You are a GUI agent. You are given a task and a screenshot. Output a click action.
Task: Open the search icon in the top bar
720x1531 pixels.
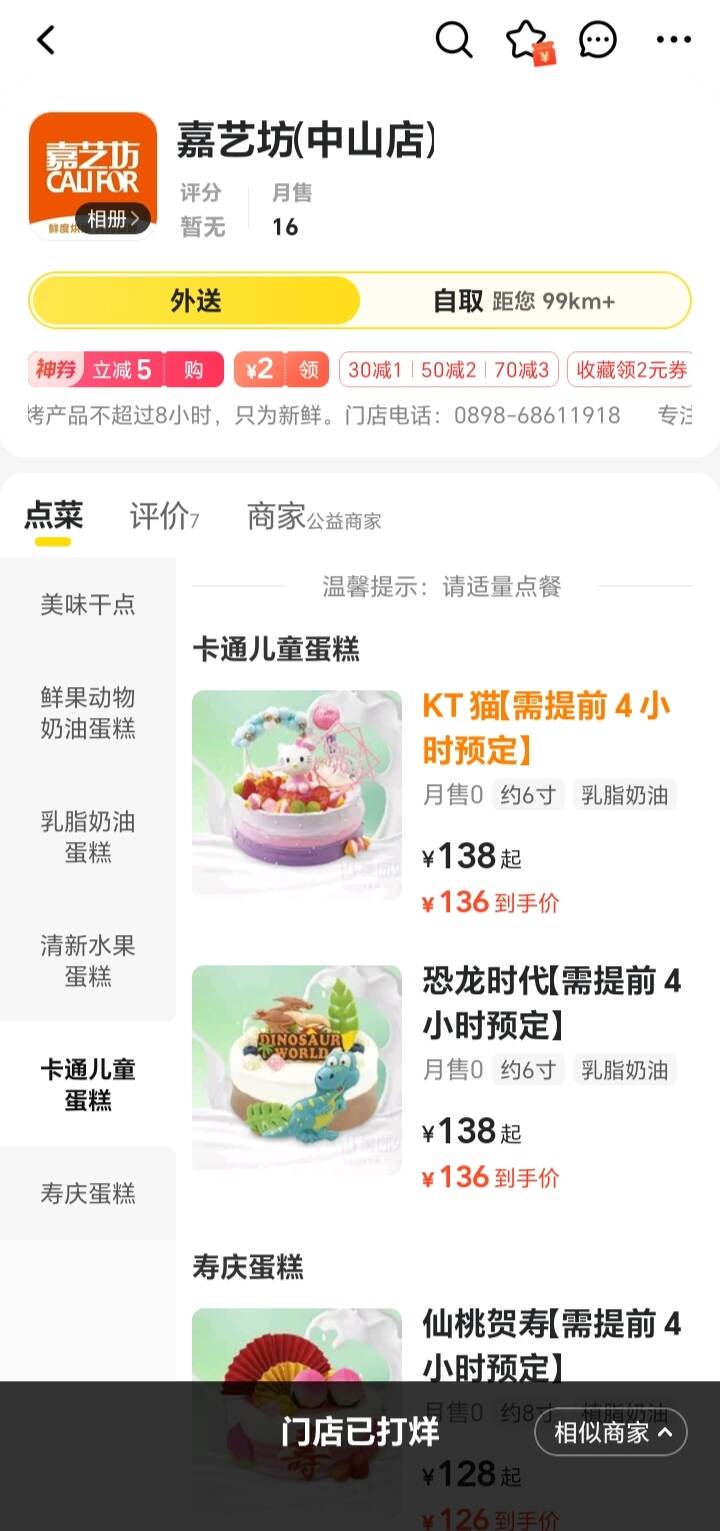(x=454, y=40)
